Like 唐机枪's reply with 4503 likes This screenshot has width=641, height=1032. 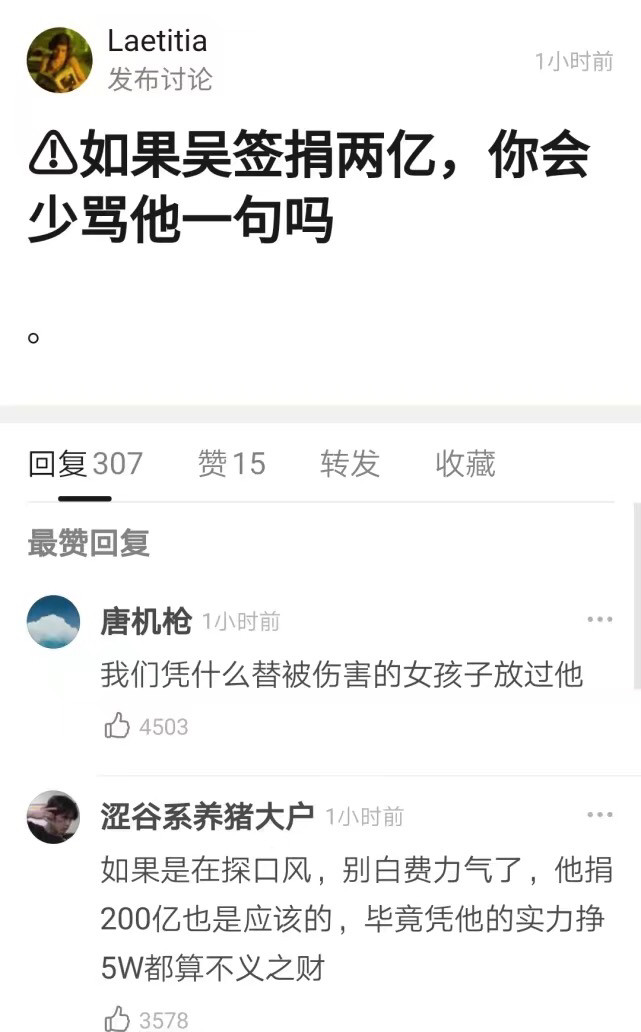[118, 727]
